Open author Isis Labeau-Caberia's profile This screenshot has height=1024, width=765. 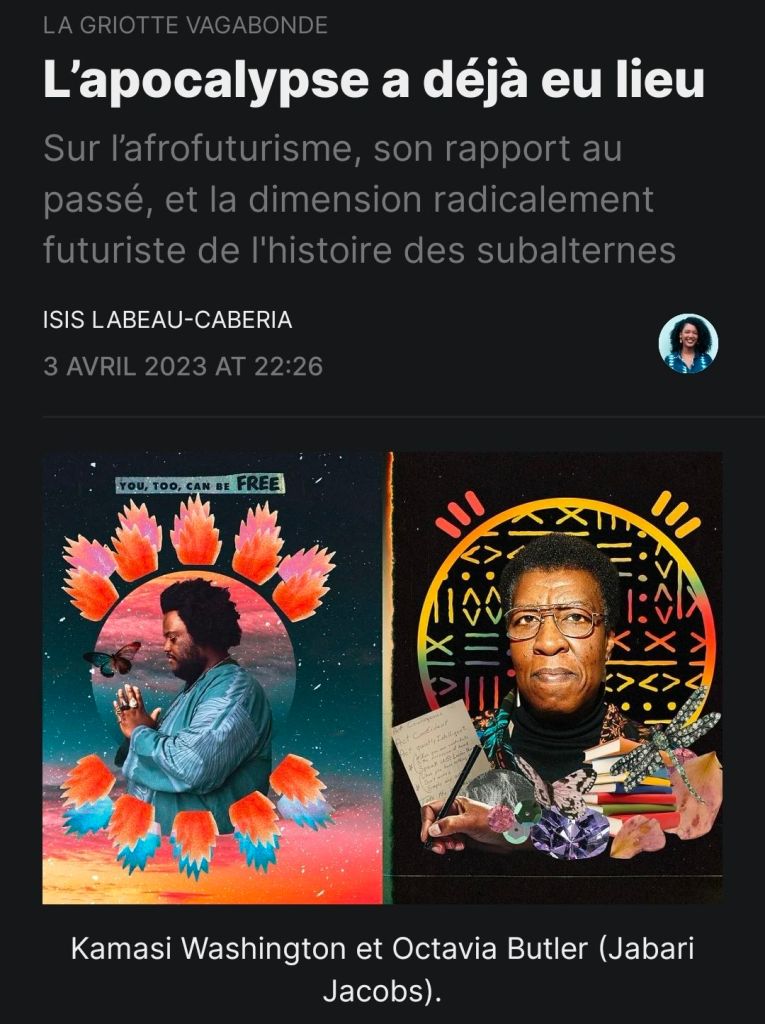point(167,320)
